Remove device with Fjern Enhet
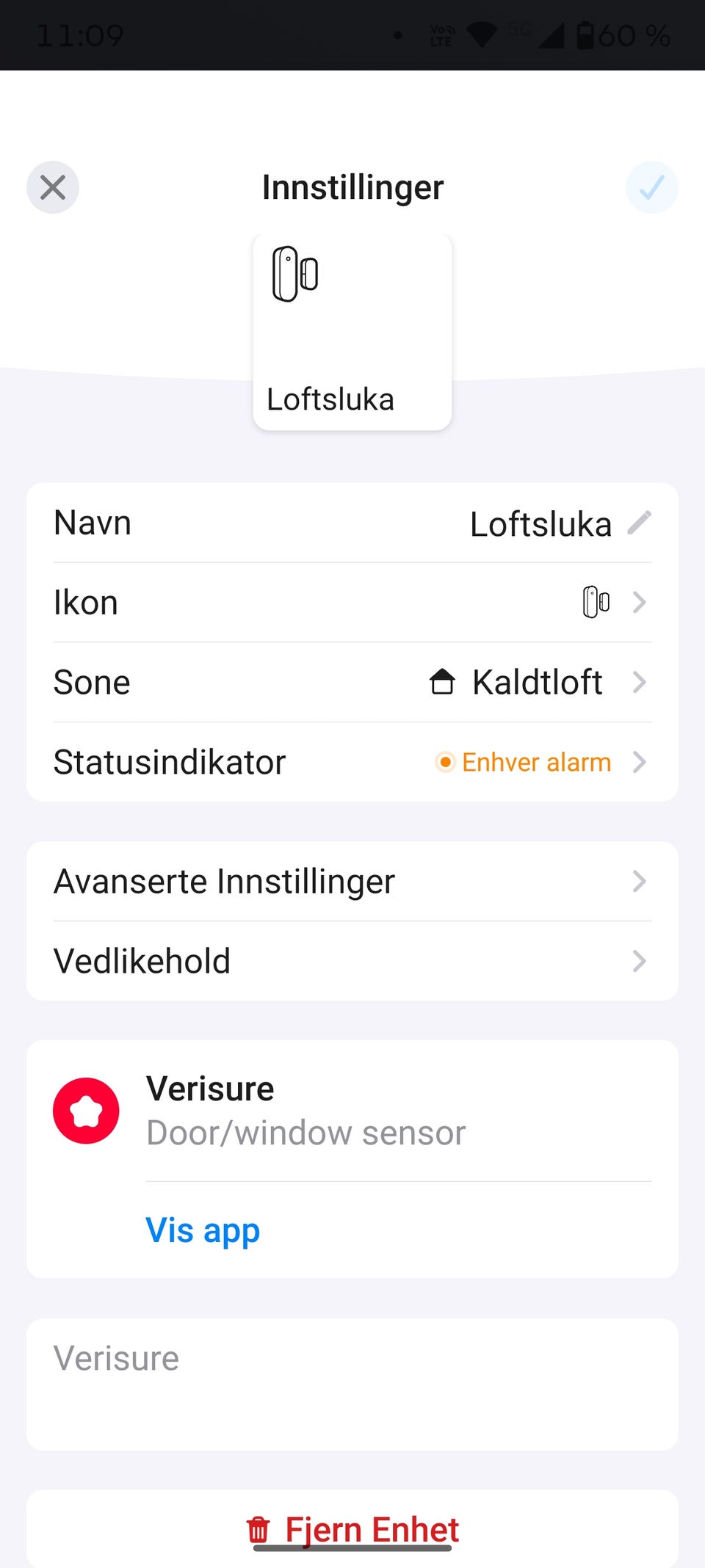The height and width of the screenshot is (1568, 705). (352, 1530)
